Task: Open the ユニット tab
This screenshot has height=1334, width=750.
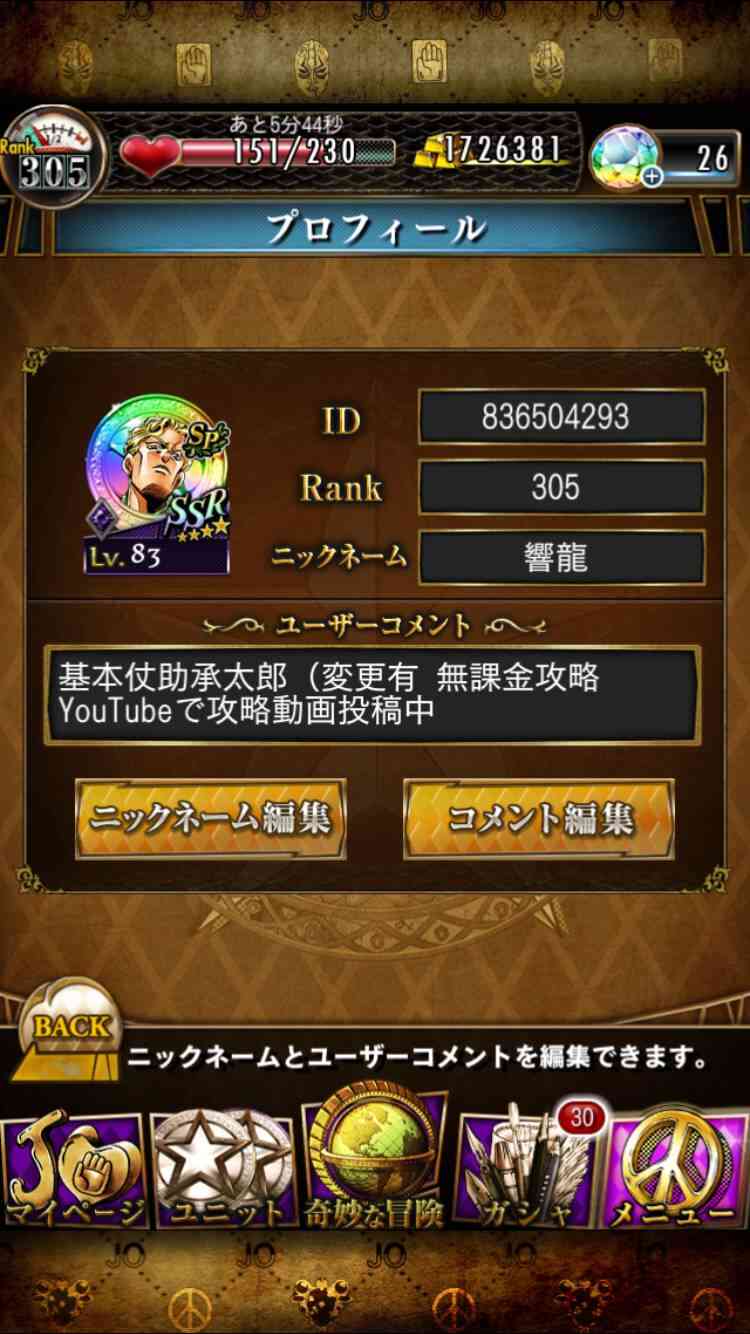Action: click(x=224, y=1172)
